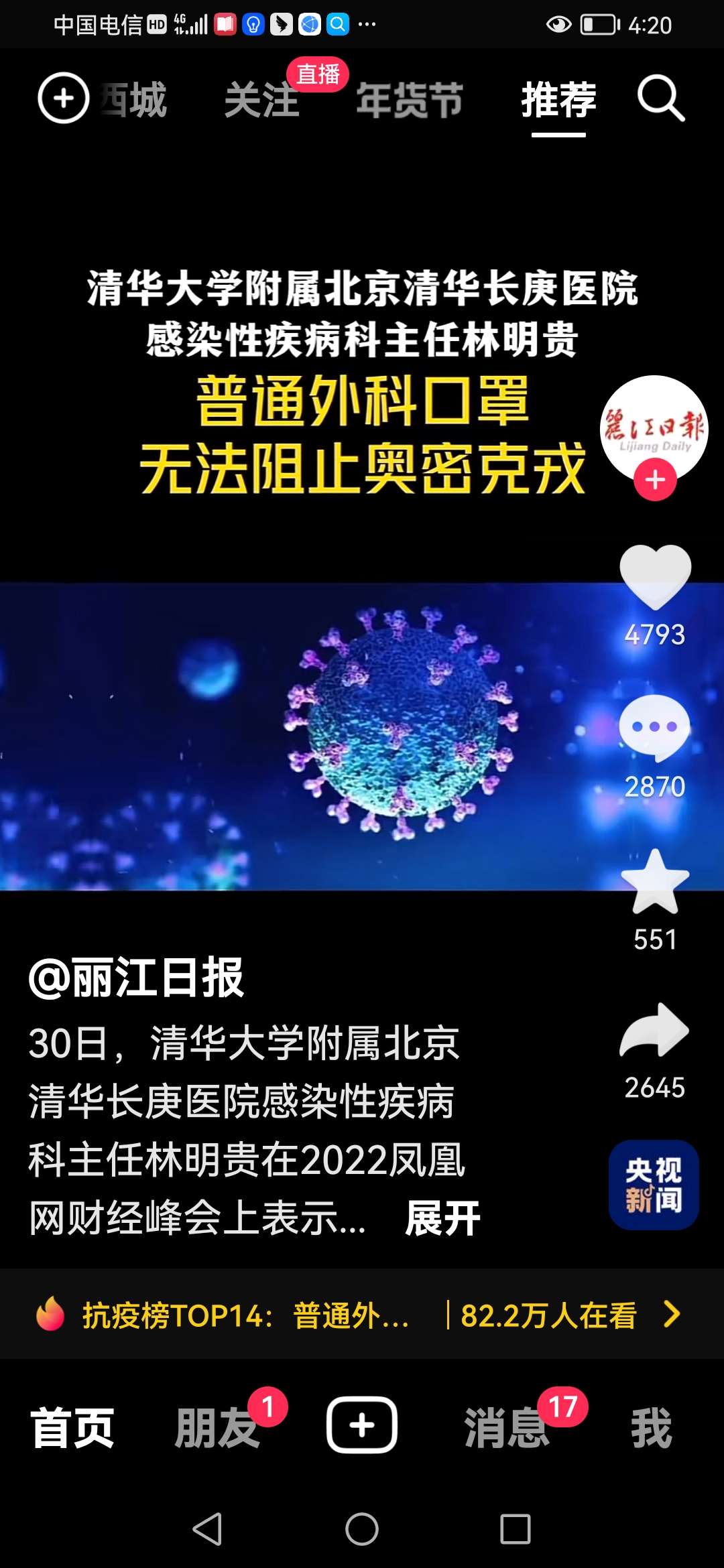
Task: Open the comments bubble icon
Action: (655, 728)
